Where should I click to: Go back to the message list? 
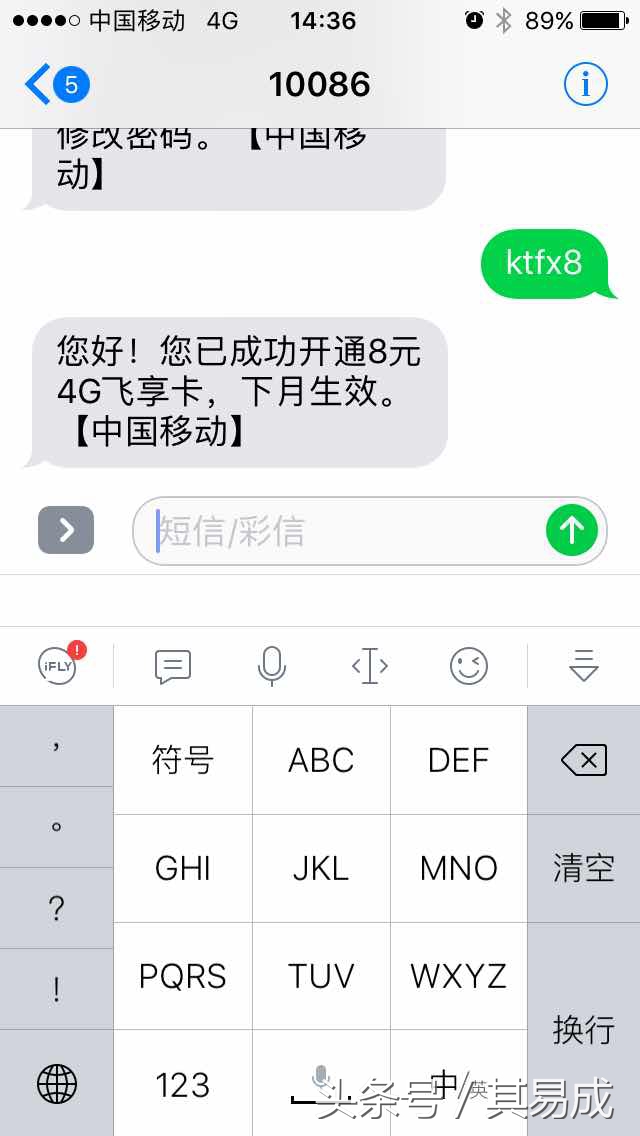(55, 84)
